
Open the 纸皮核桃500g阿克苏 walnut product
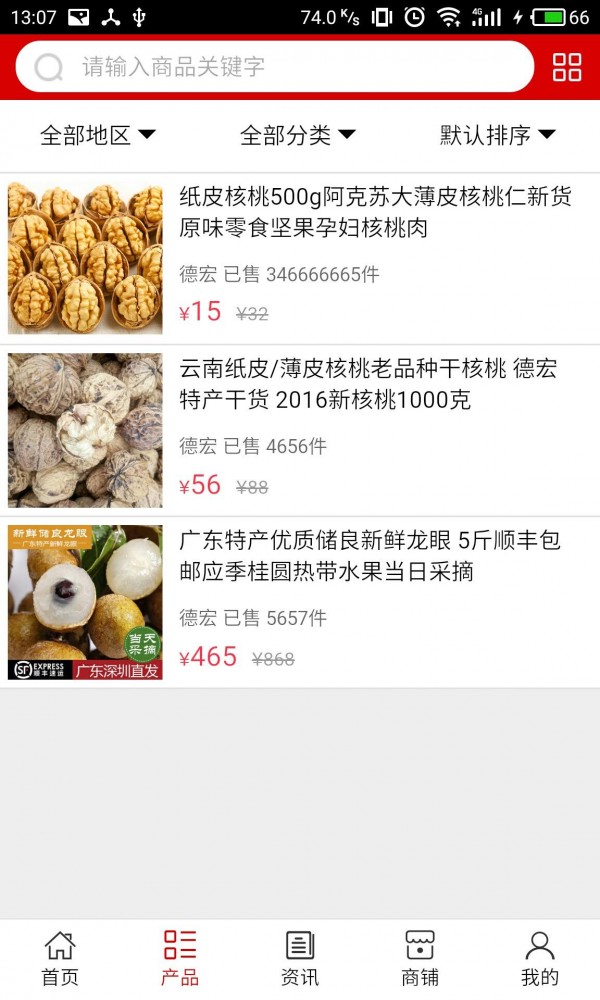[375, 212]
